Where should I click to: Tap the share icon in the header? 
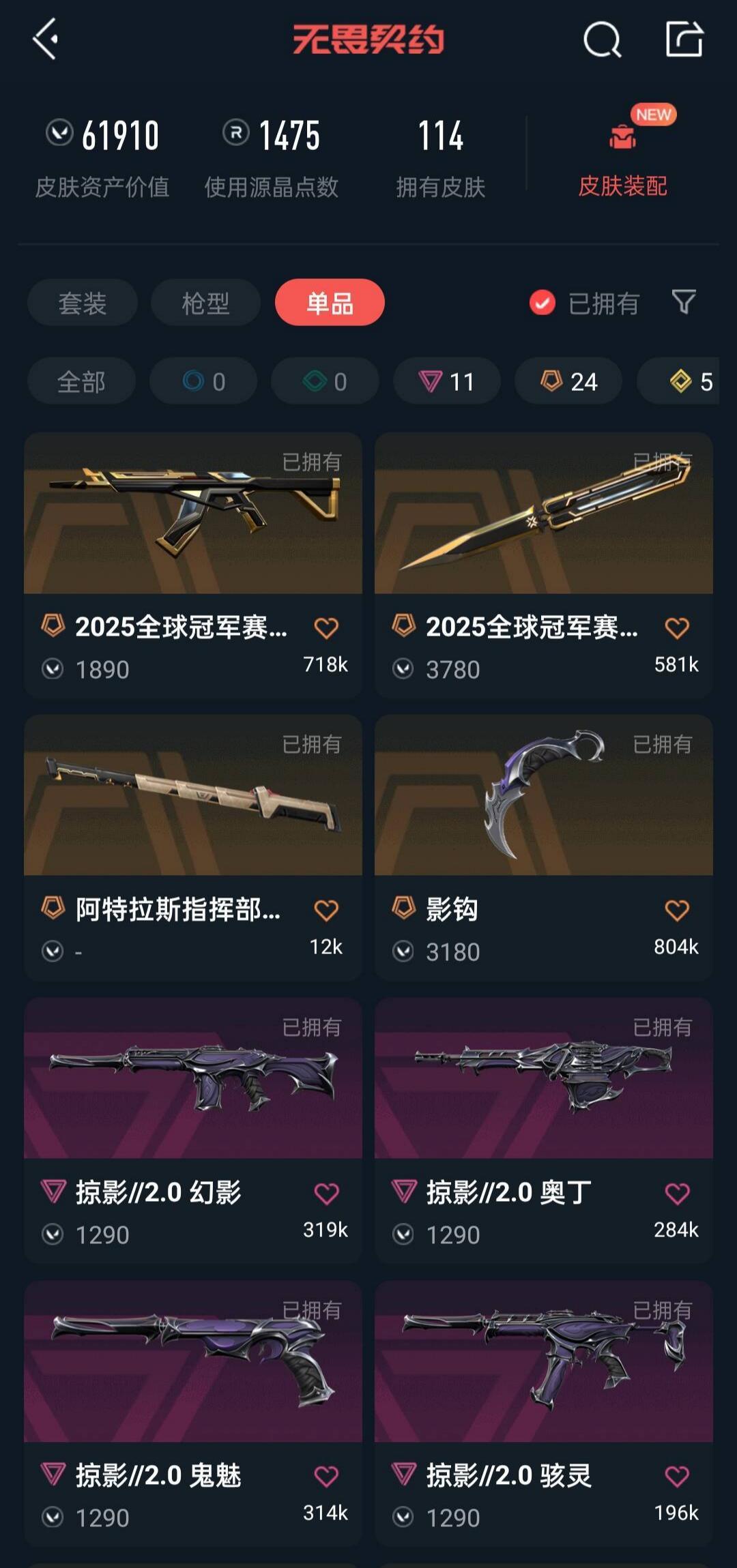point(684,39)
